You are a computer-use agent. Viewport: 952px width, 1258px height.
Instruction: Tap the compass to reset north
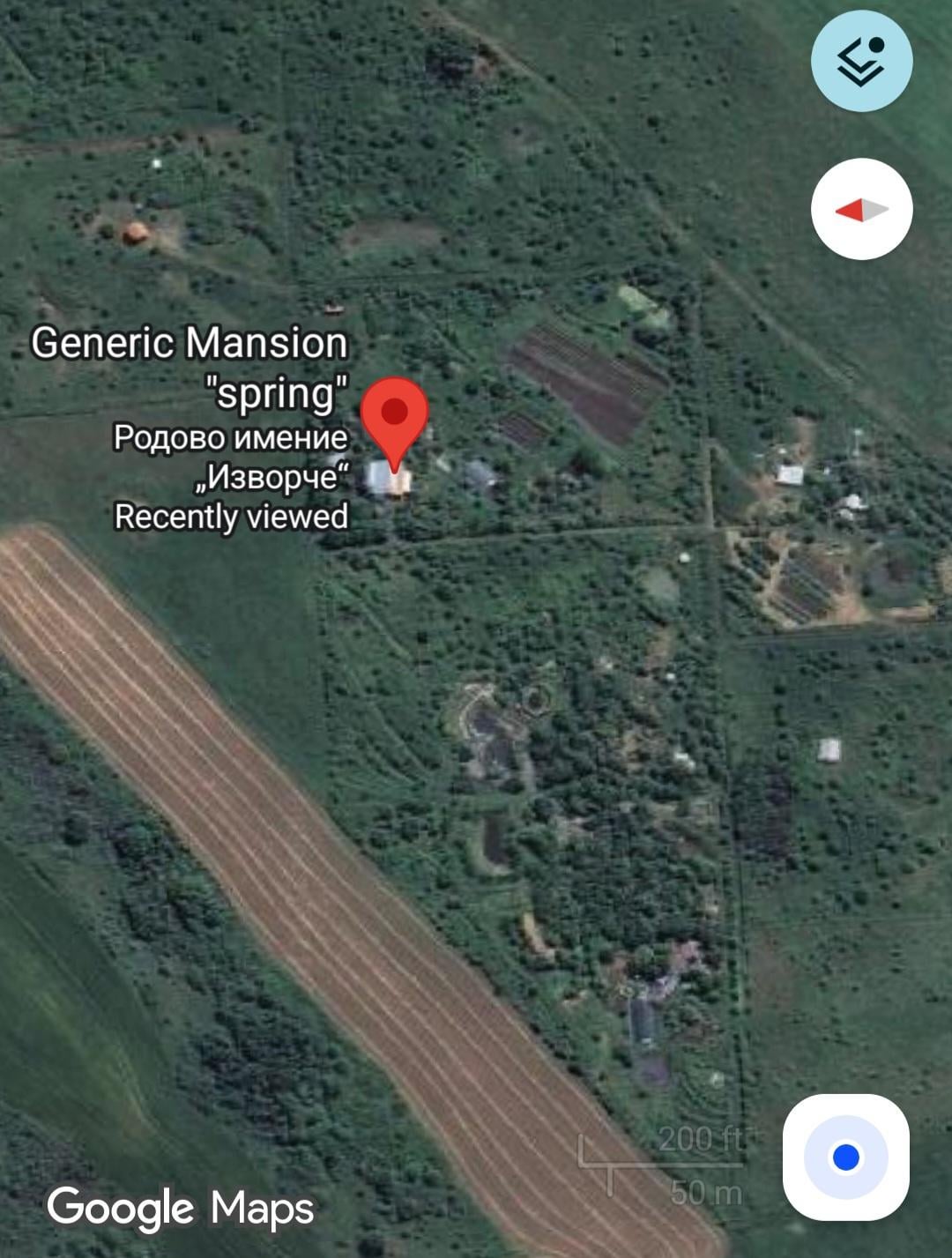coord(861,209)
